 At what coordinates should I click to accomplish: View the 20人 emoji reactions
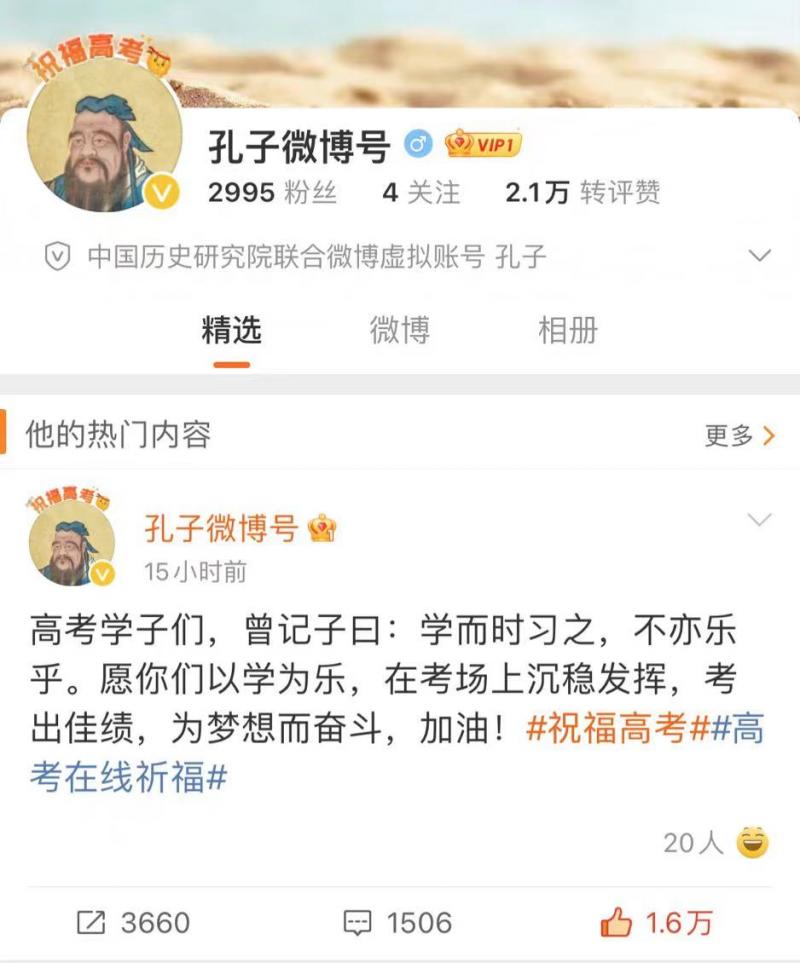pyautogui.click(x=715, y=843)
